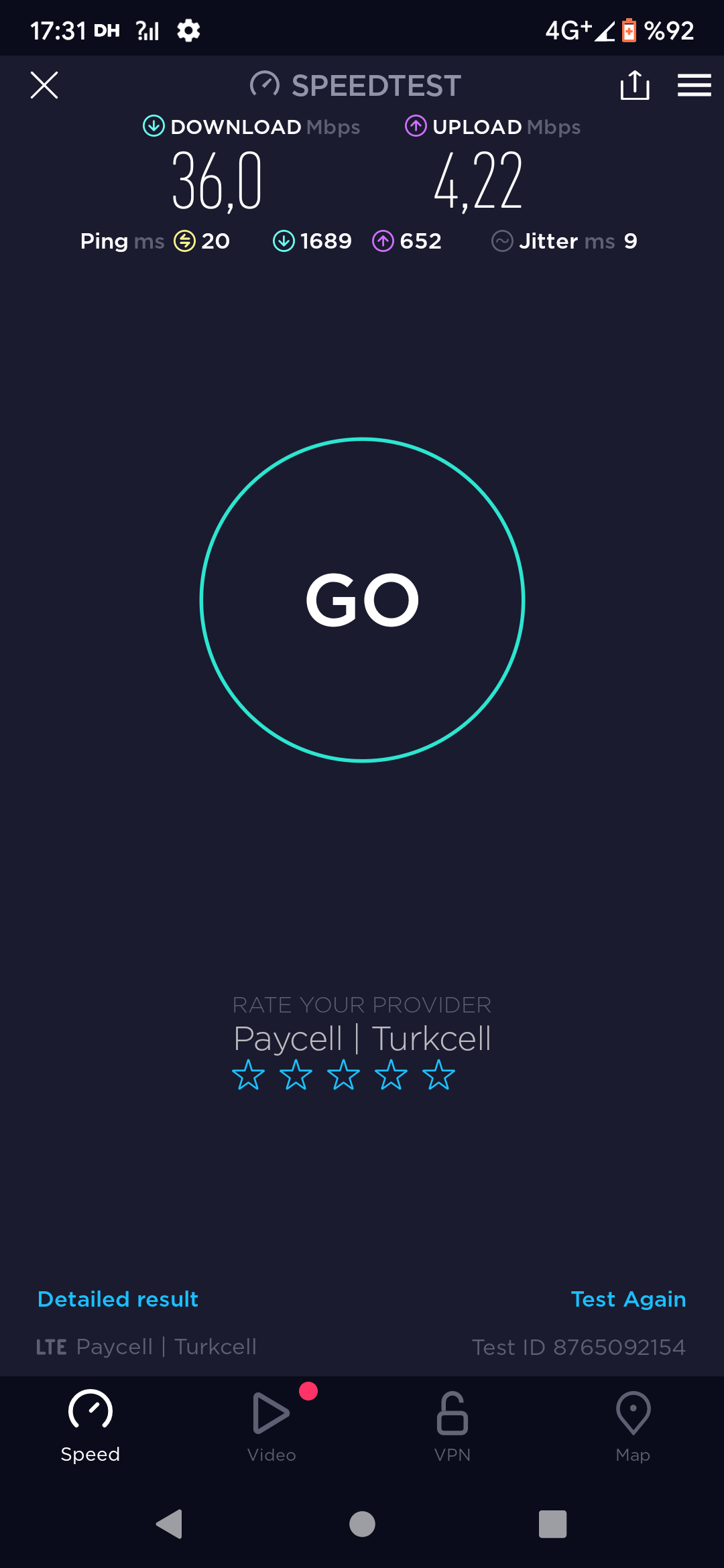The image size is (724, 1568).
Task: Give the provider three stars
Action: click(343, 1075)
